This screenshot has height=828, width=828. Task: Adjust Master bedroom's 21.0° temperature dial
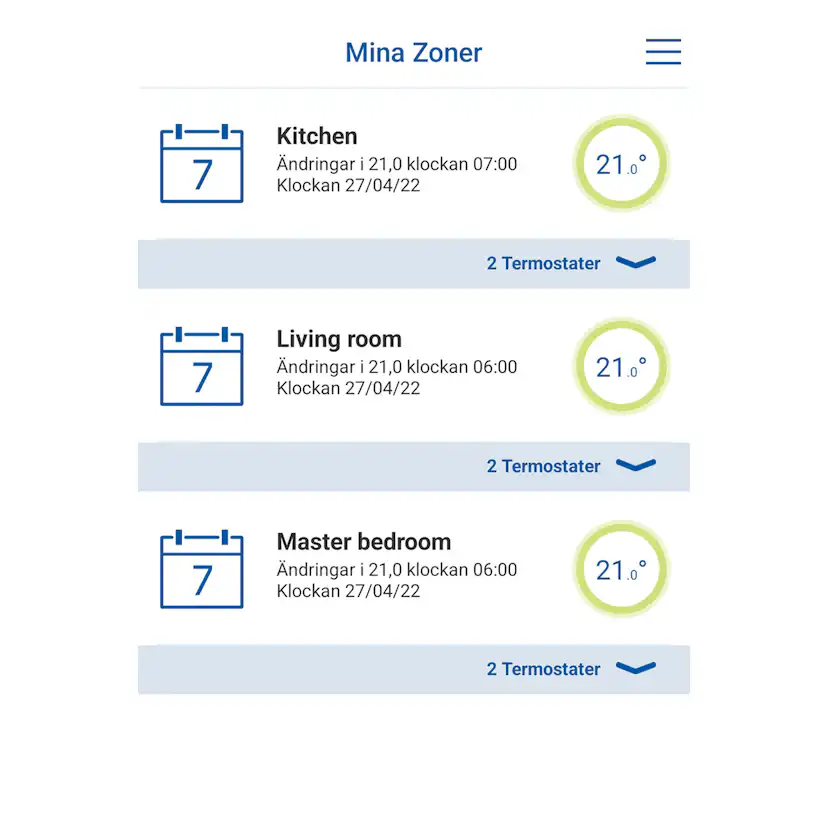[x=621, y=571]
